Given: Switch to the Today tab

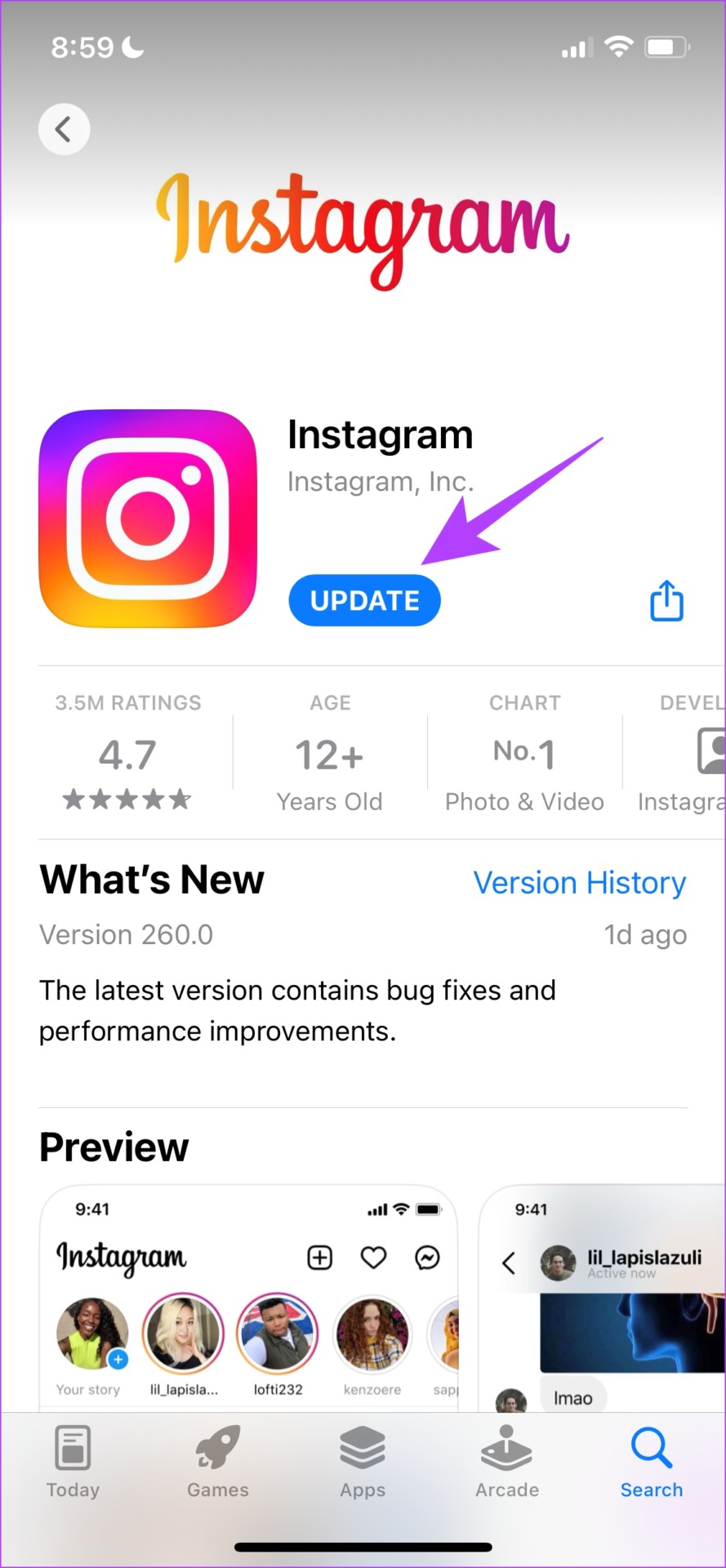Looking at the screenshot, I should (73, 1462).
